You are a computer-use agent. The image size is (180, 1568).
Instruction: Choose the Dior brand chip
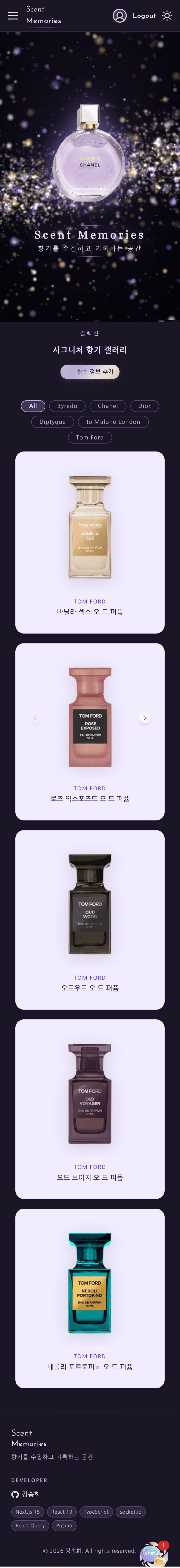[x=144, y=406]
